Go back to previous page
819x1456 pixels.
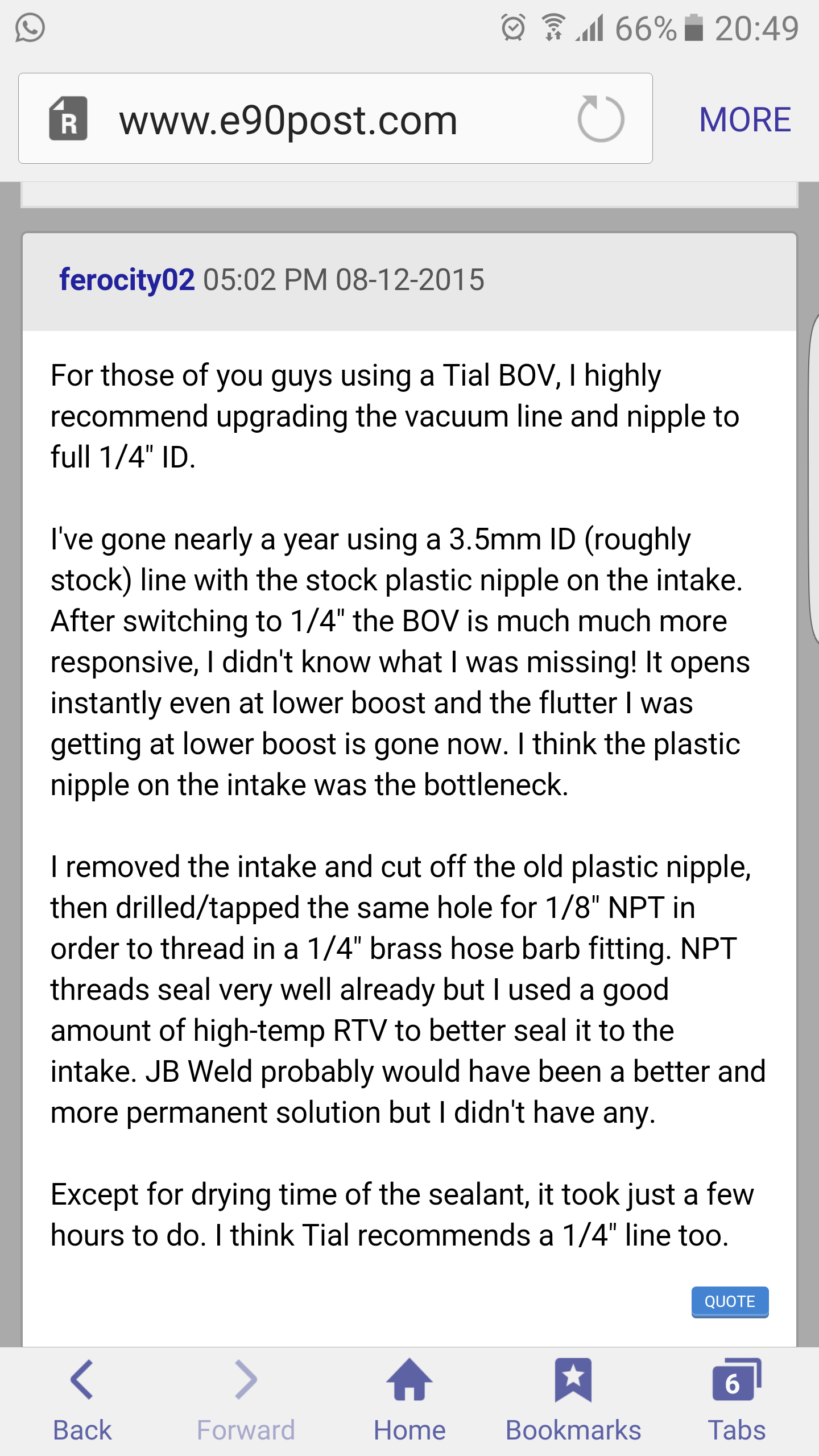pyautogui.click(x=82, y=1400)
